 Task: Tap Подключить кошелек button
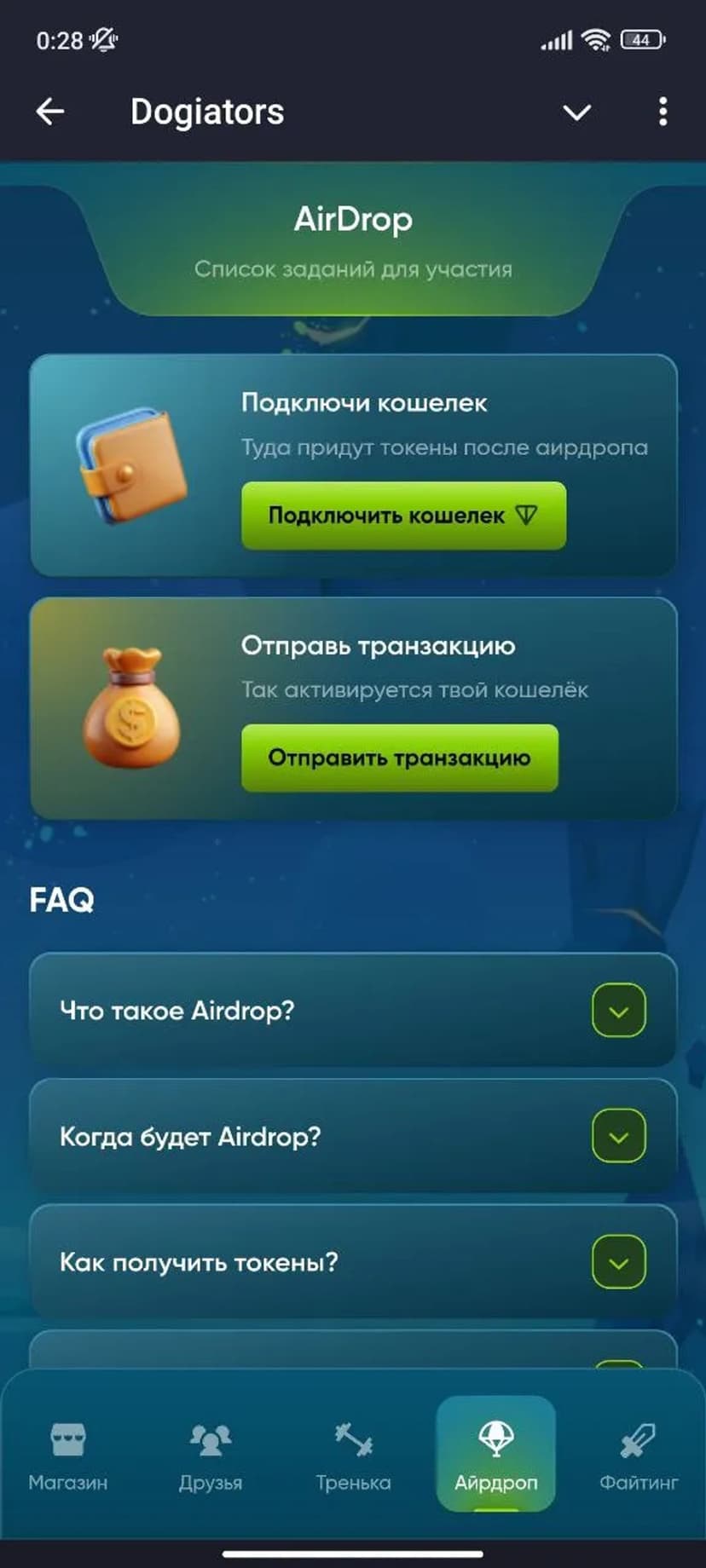(x=403, y=516)
